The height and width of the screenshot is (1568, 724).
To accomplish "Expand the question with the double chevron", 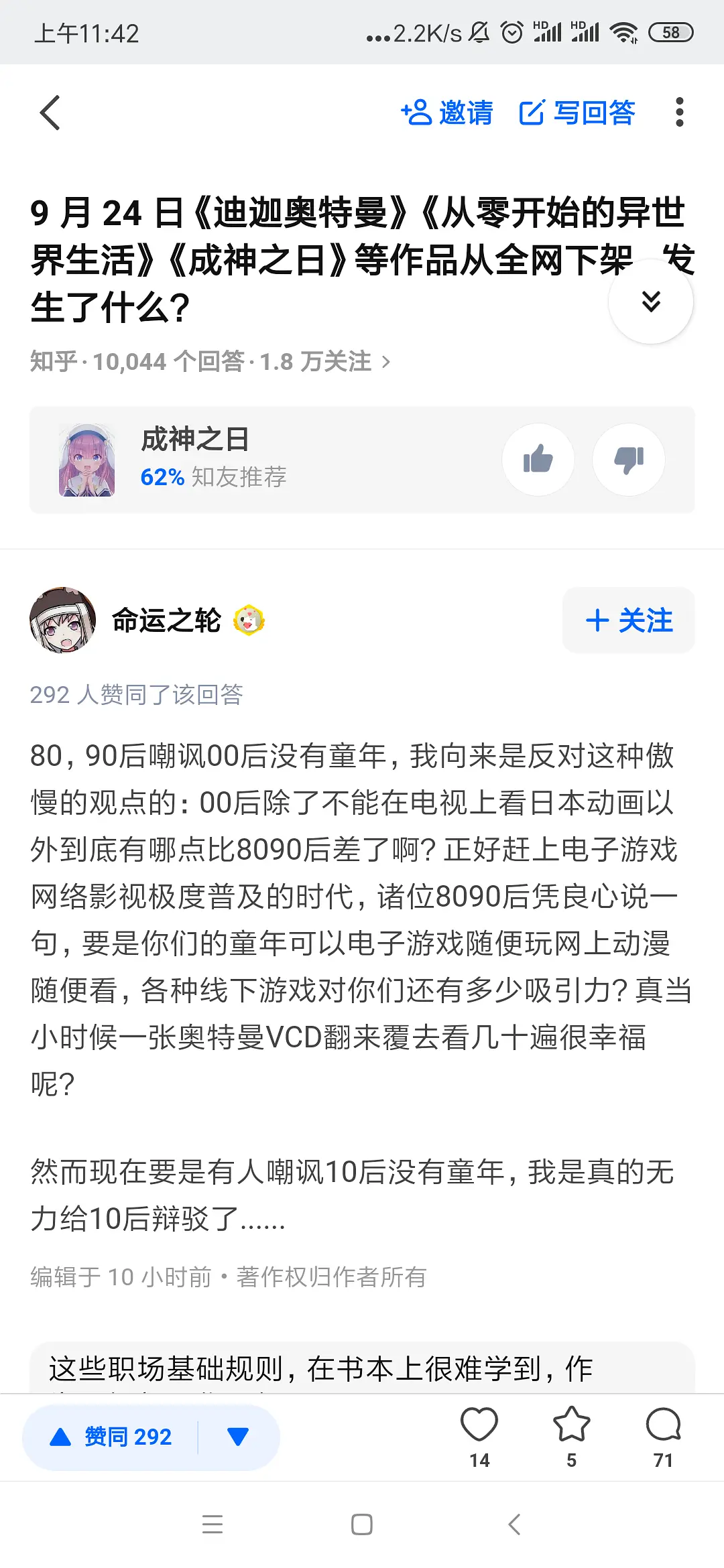I will pos(650,302).
